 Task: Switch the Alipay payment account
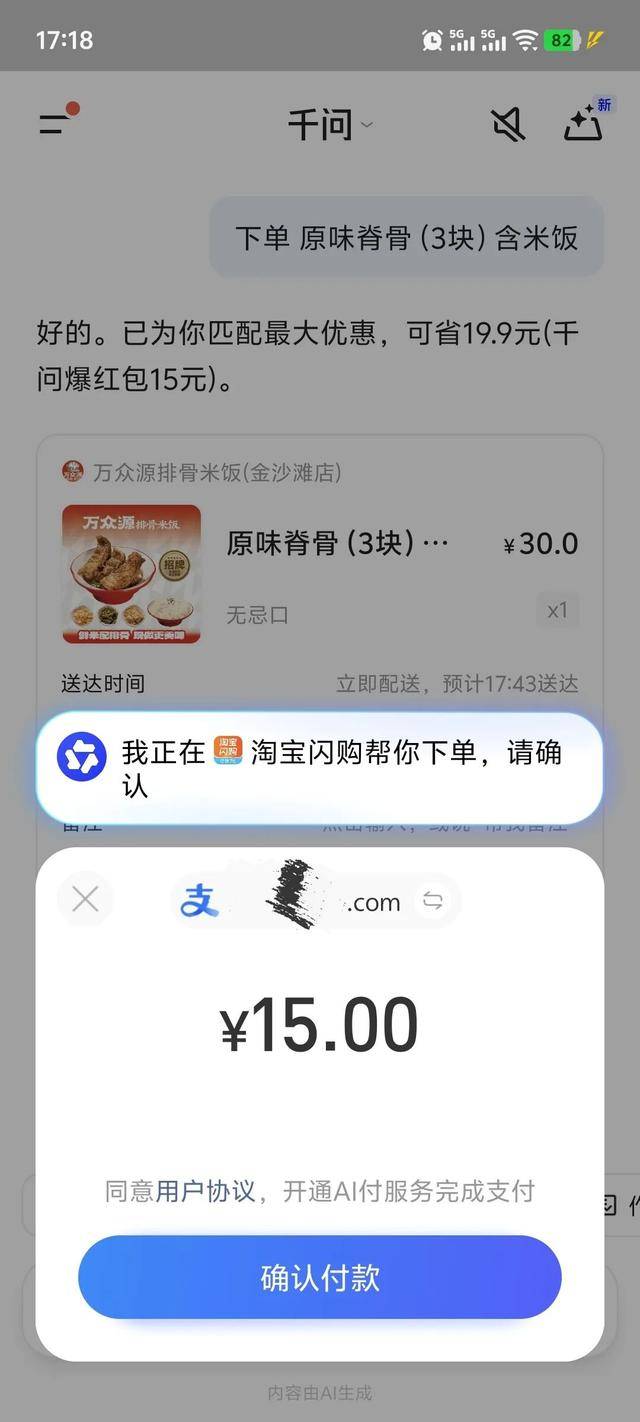(x=433, y=901)
